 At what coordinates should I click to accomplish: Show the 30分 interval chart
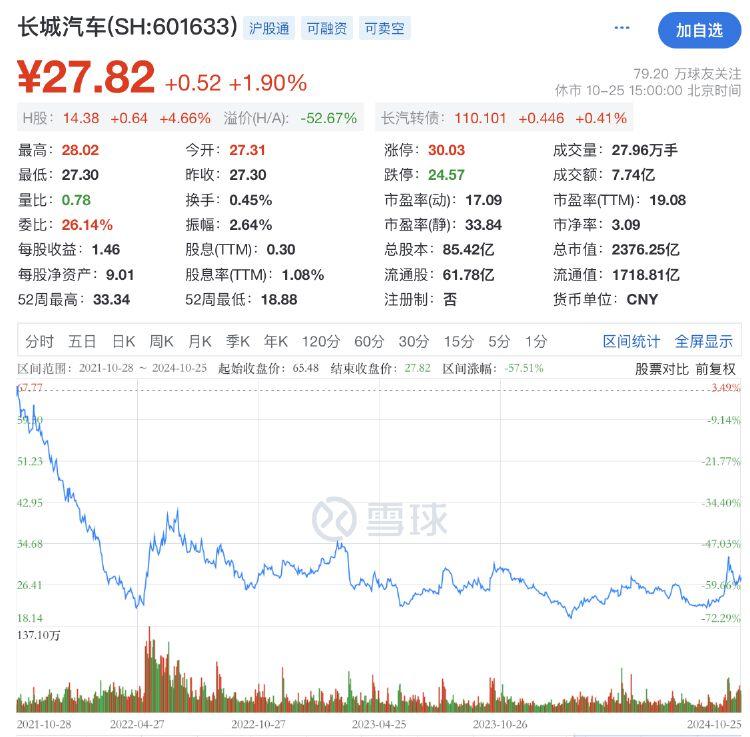pos(413,341)
